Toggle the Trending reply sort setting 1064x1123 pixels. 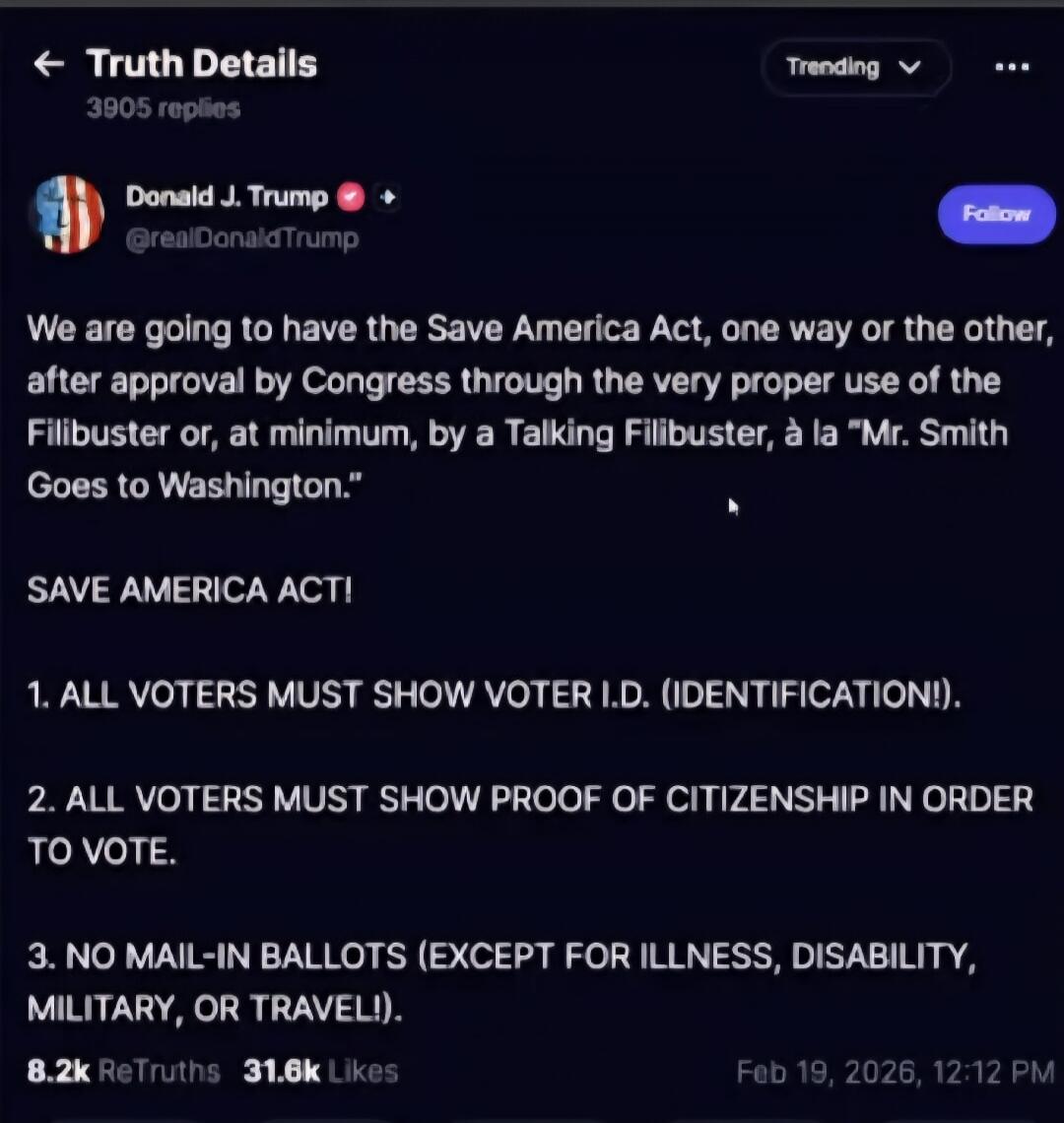coord(855,67)
